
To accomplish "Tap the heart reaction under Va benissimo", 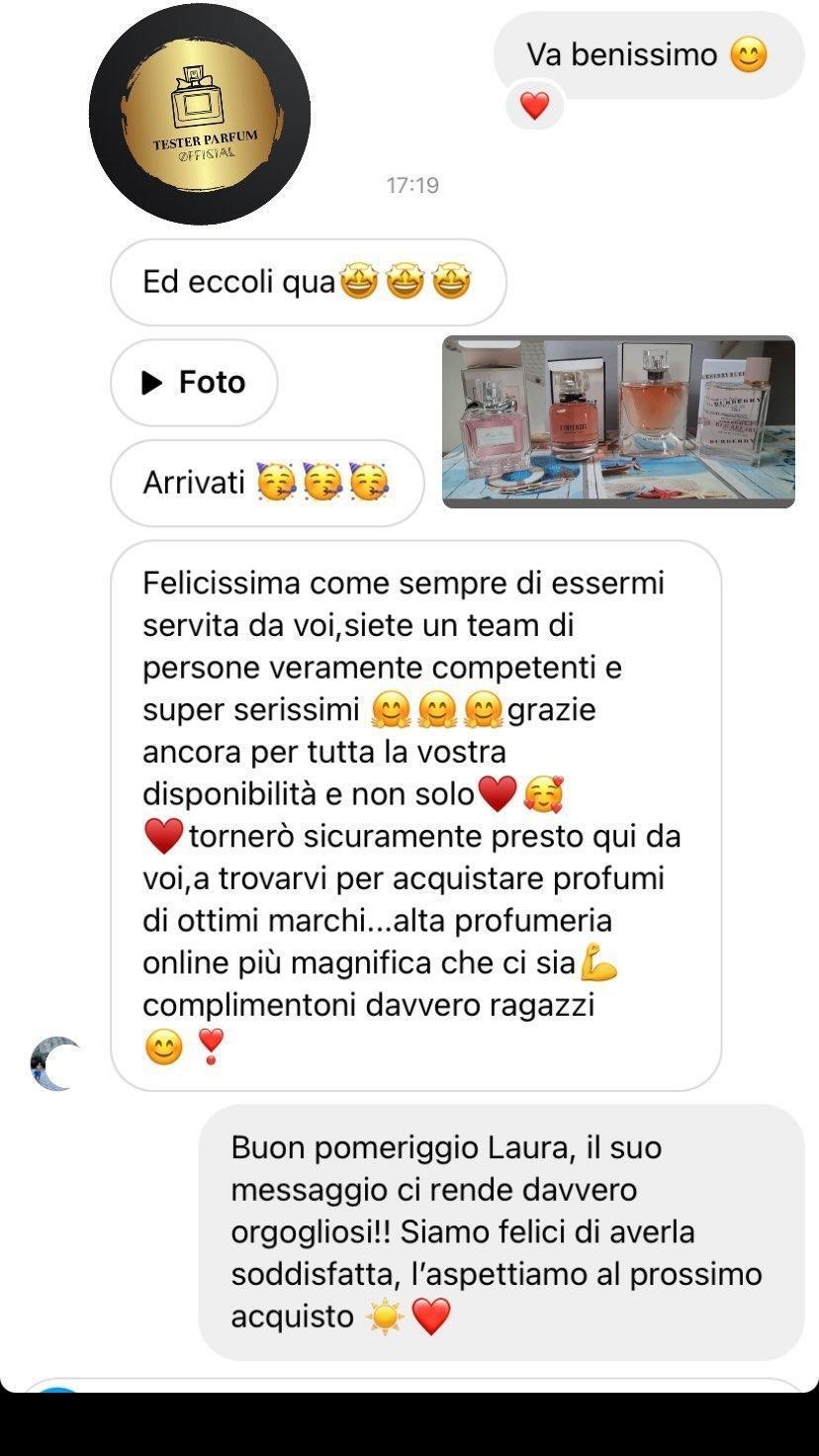I will click(534, 105).
